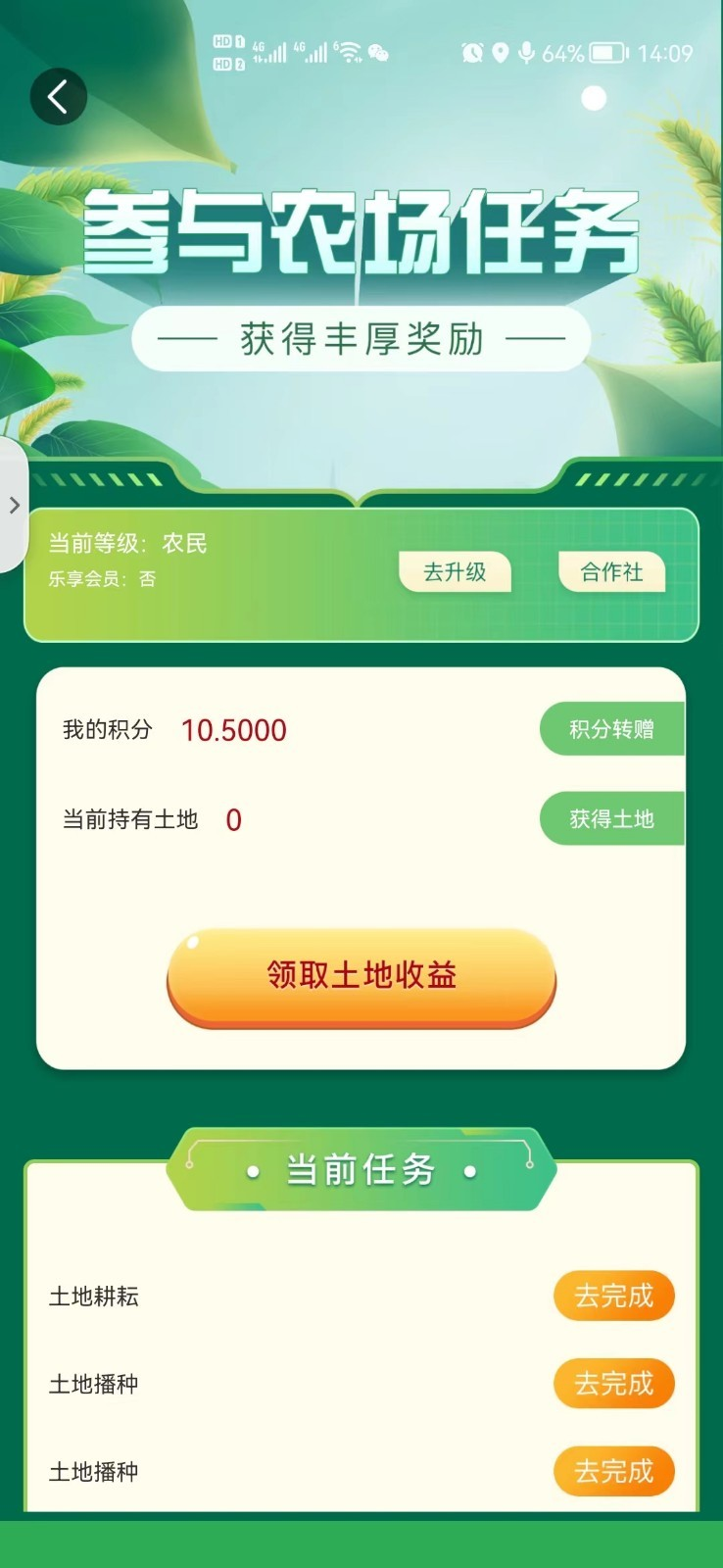This screenshot has height=1568, width=723.
Task: Tap the location pin icon in the status bar
Action: point(502,55)
